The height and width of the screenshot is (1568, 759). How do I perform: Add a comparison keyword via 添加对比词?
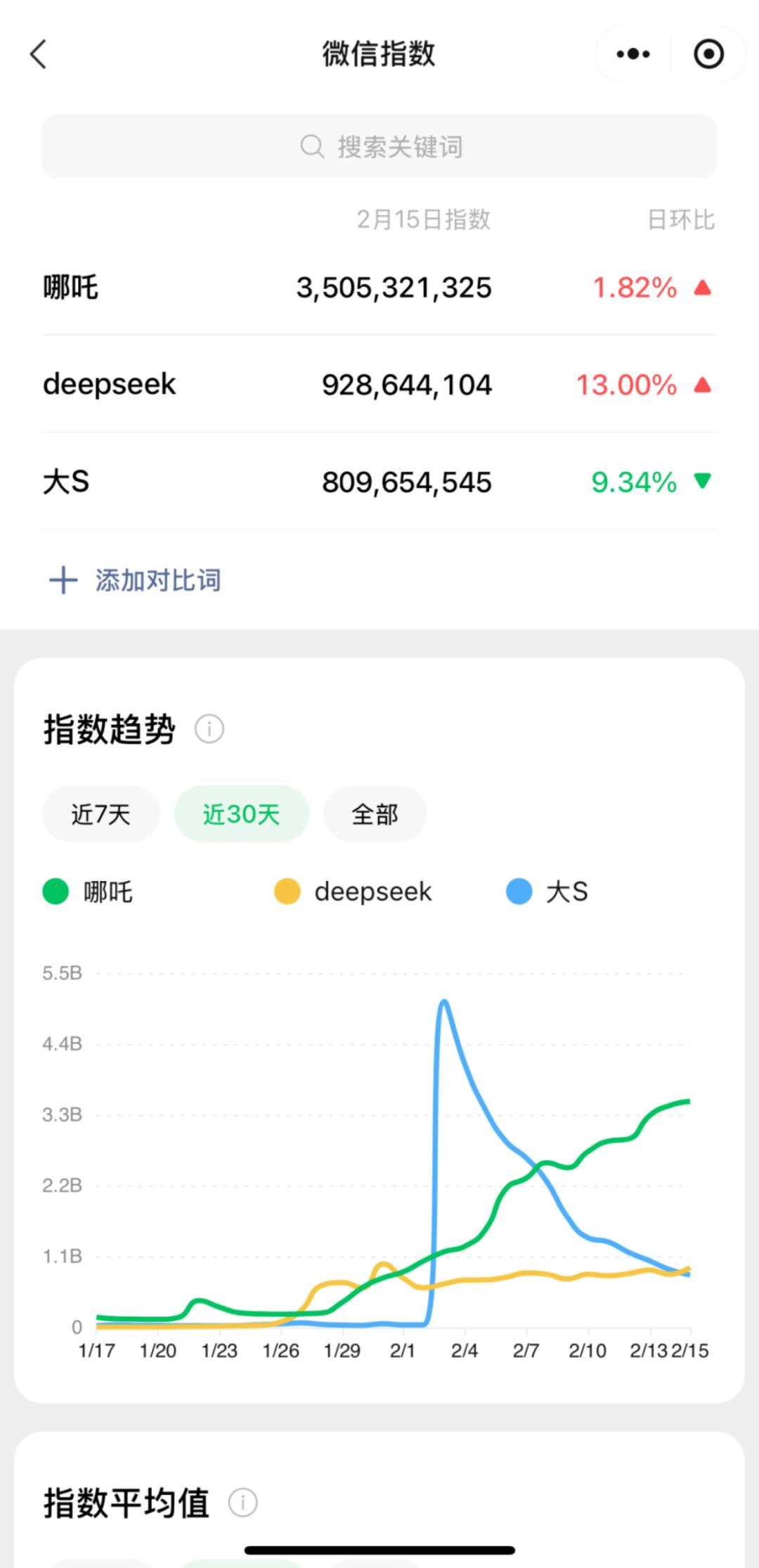[136, 580]
